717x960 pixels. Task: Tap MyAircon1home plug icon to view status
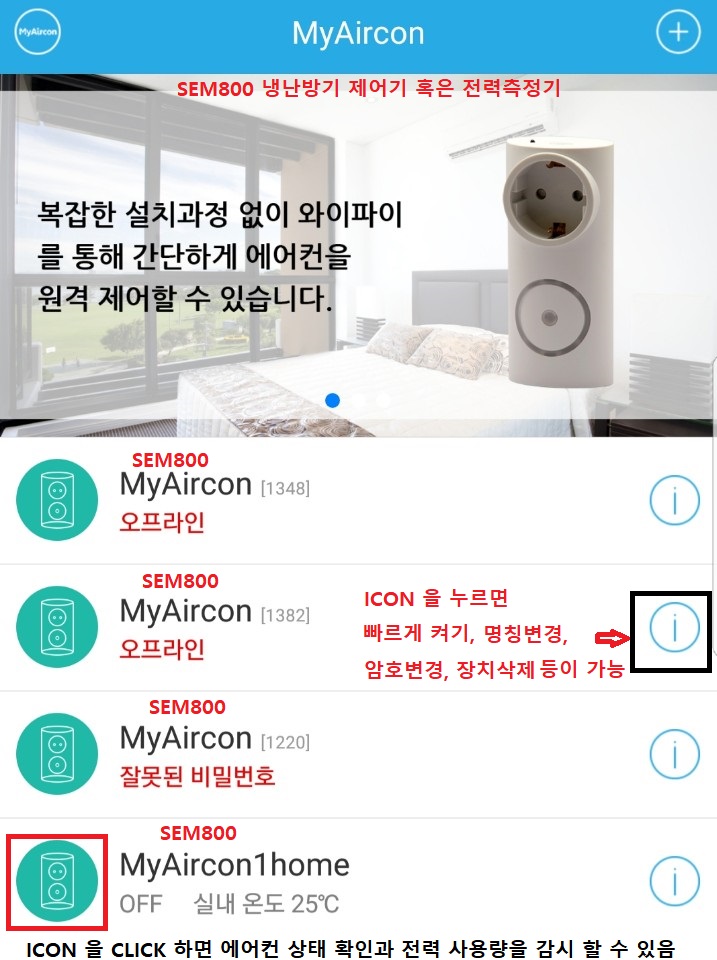click(x=57, y=881)
